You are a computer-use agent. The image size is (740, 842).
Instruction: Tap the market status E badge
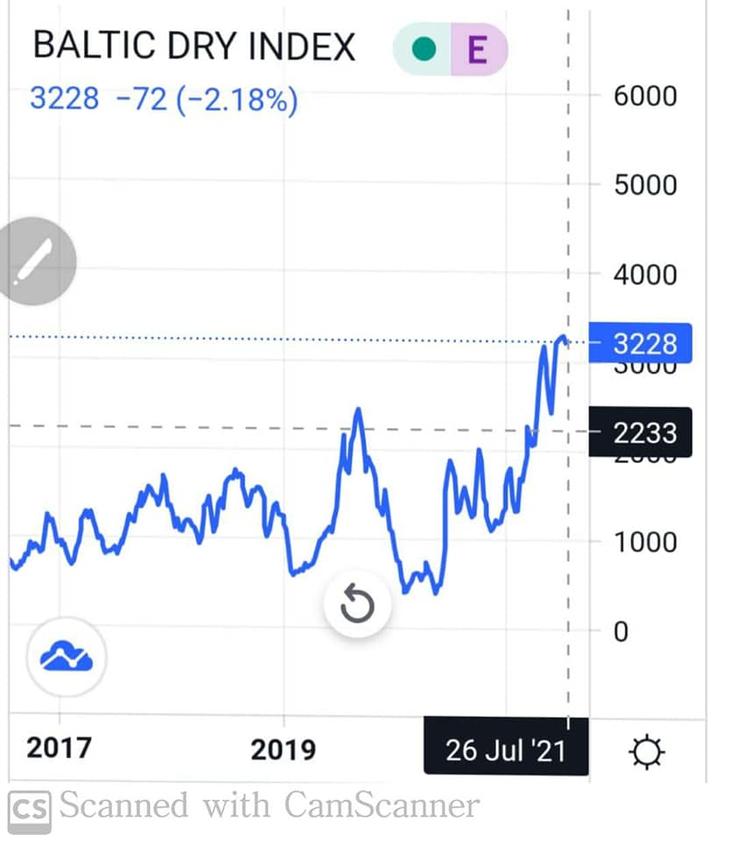(x=477, y=49)
